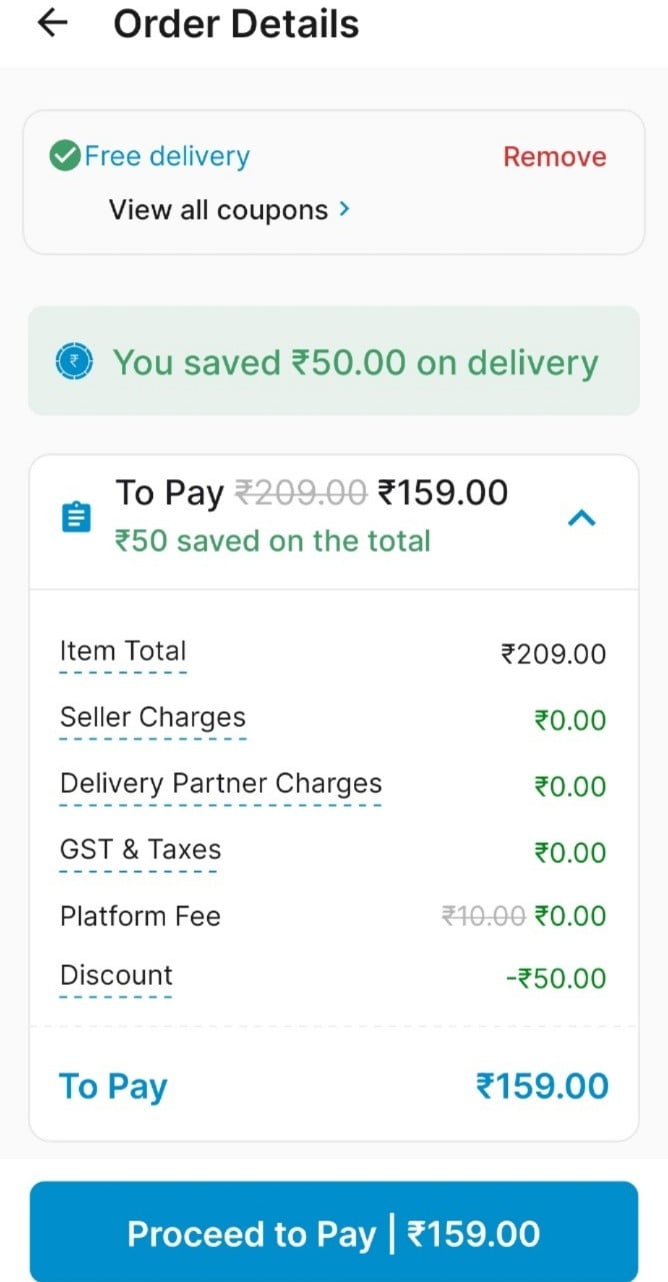
Task: Open View all coupons
Action: click(x=229, y=210)
